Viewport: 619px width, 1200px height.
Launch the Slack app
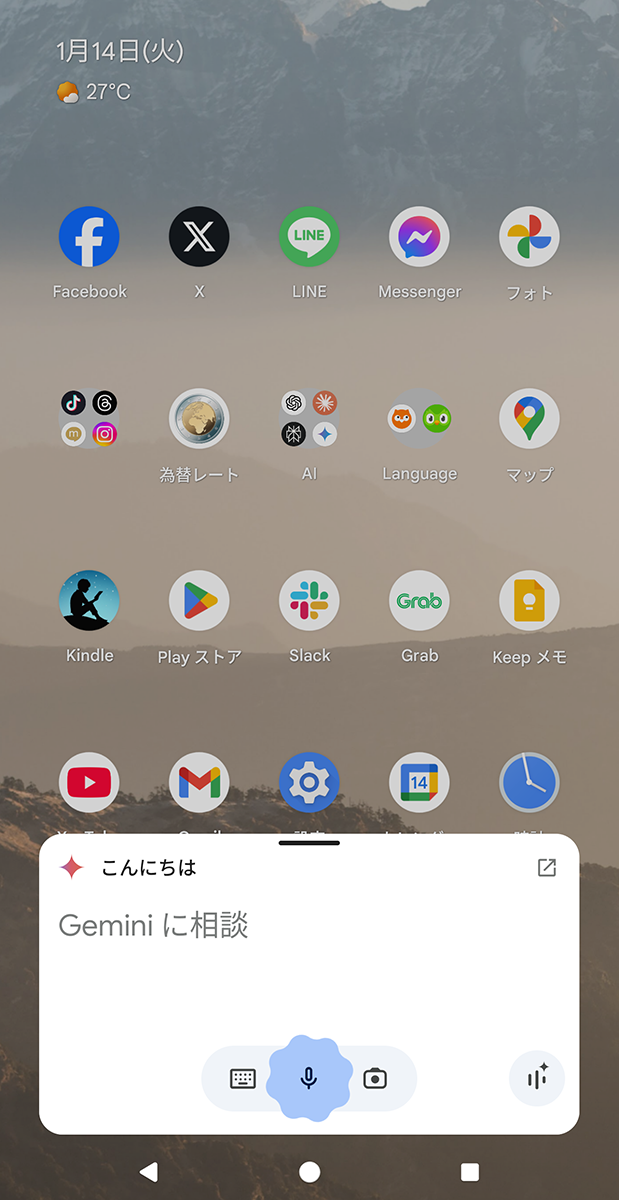tap(309, 602)
